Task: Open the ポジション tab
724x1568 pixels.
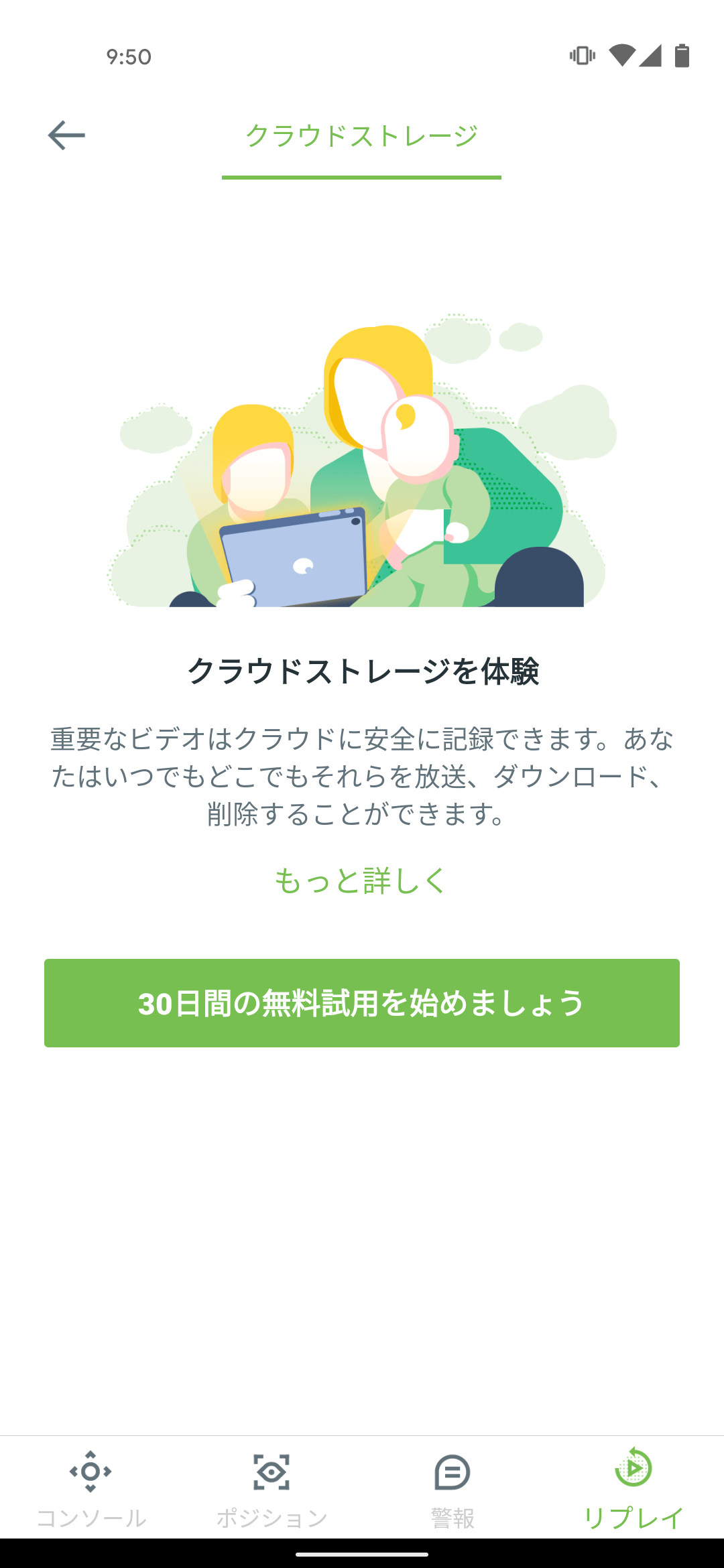Action: coord(271,1489)
